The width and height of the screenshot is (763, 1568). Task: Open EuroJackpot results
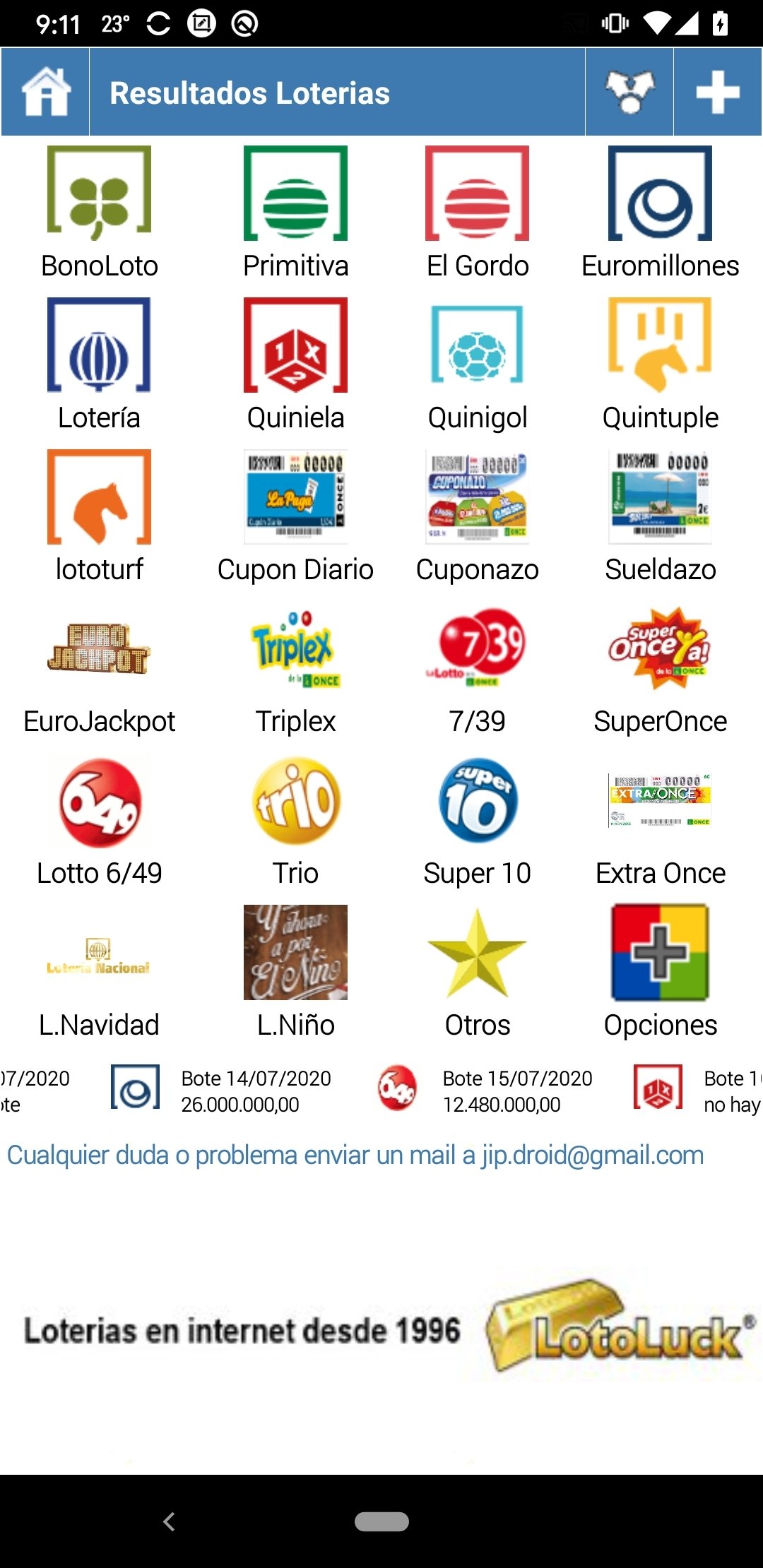tap(99, 650)
